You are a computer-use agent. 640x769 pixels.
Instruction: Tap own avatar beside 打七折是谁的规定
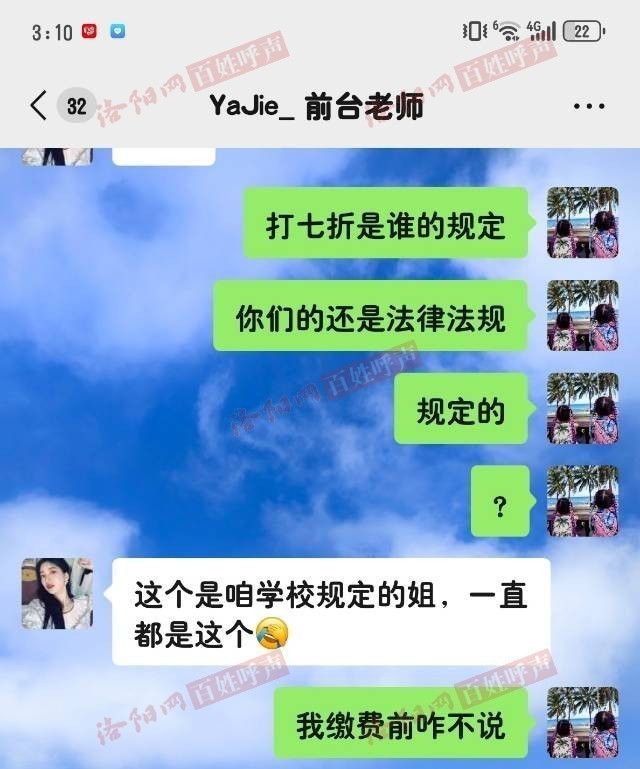coord(582,223)
